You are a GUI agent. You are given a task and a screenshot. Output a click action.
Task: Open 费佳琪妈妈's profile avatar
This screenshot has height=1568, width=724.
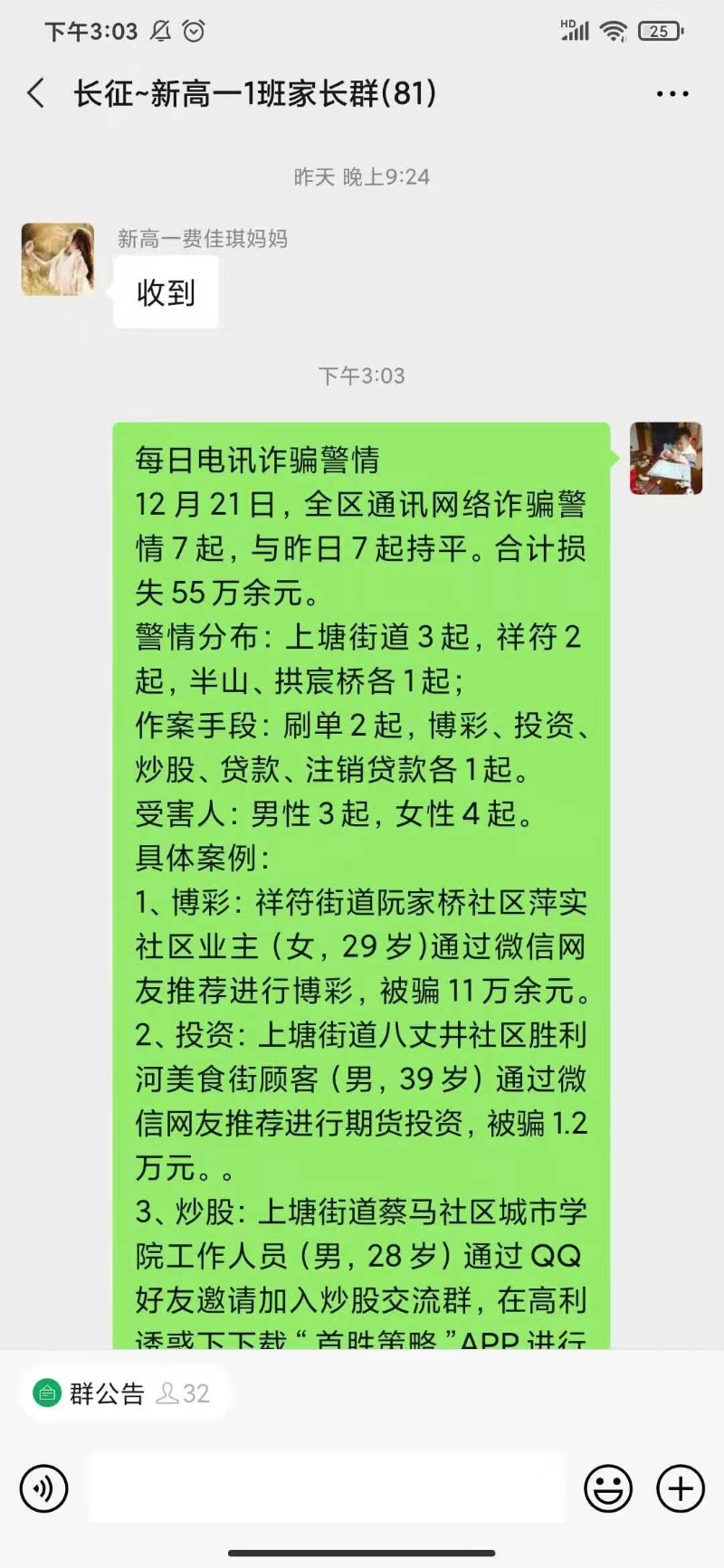point(58,260)
